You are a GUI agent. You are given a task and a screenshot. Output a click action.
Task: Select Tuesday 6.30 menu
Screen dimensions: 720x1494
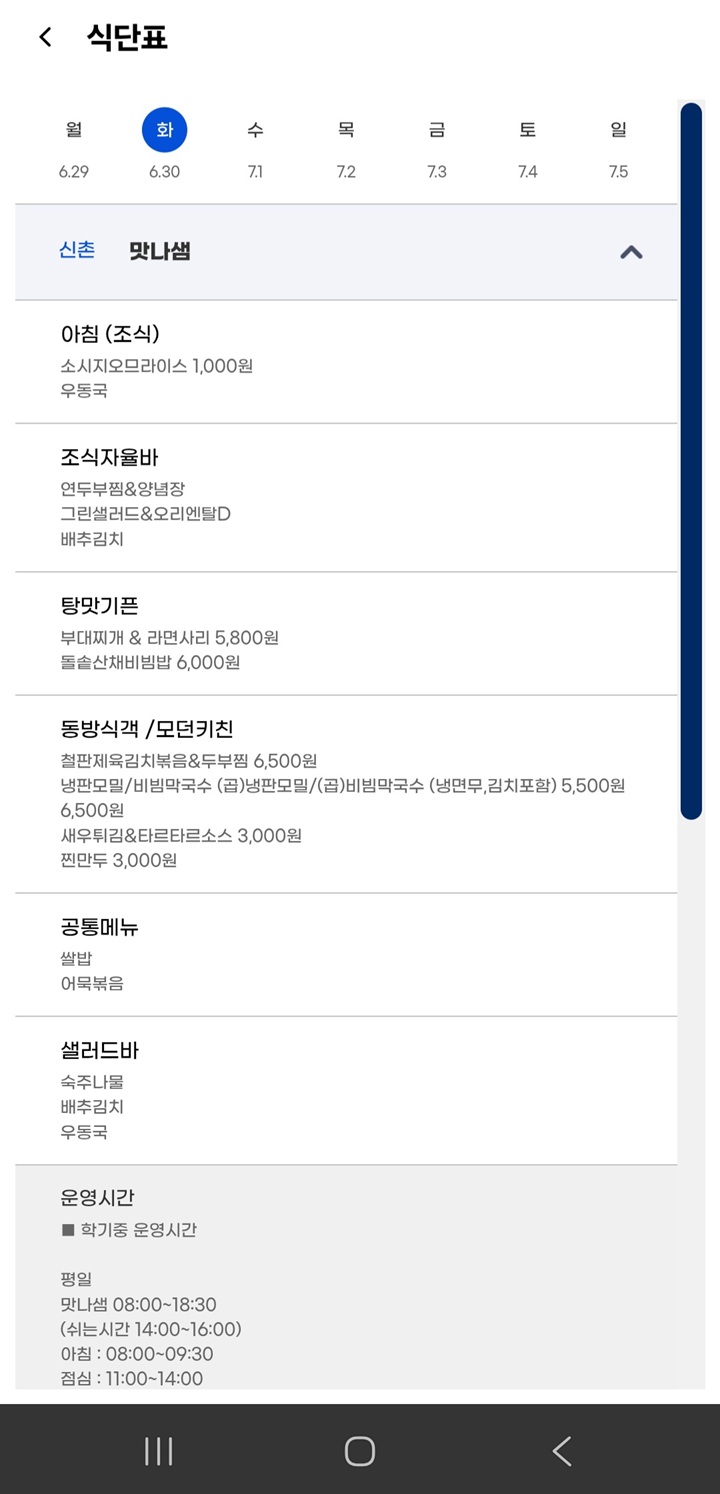click(165, 149)
